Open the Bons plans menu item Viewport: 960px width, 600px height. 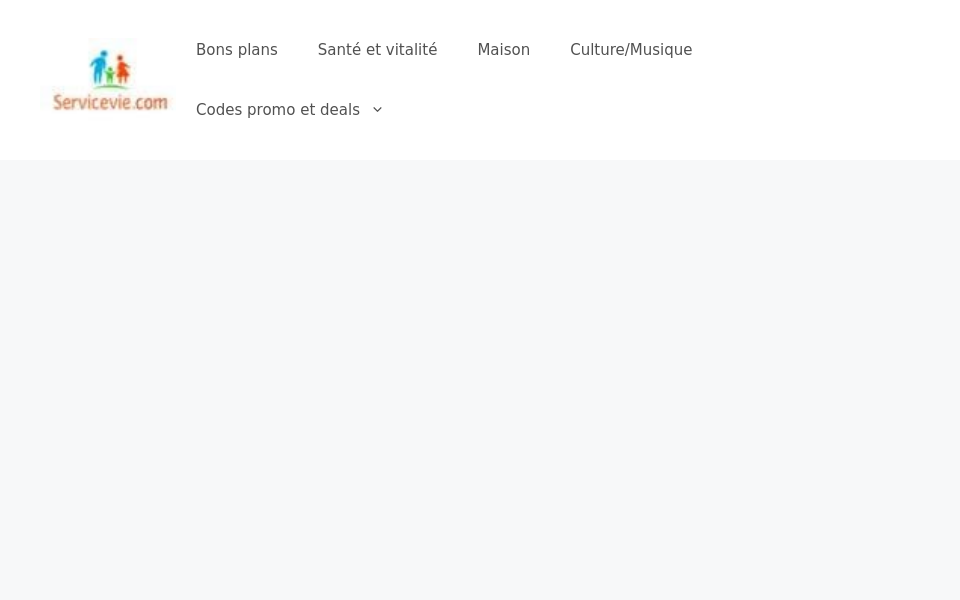[x=236, y=50]
